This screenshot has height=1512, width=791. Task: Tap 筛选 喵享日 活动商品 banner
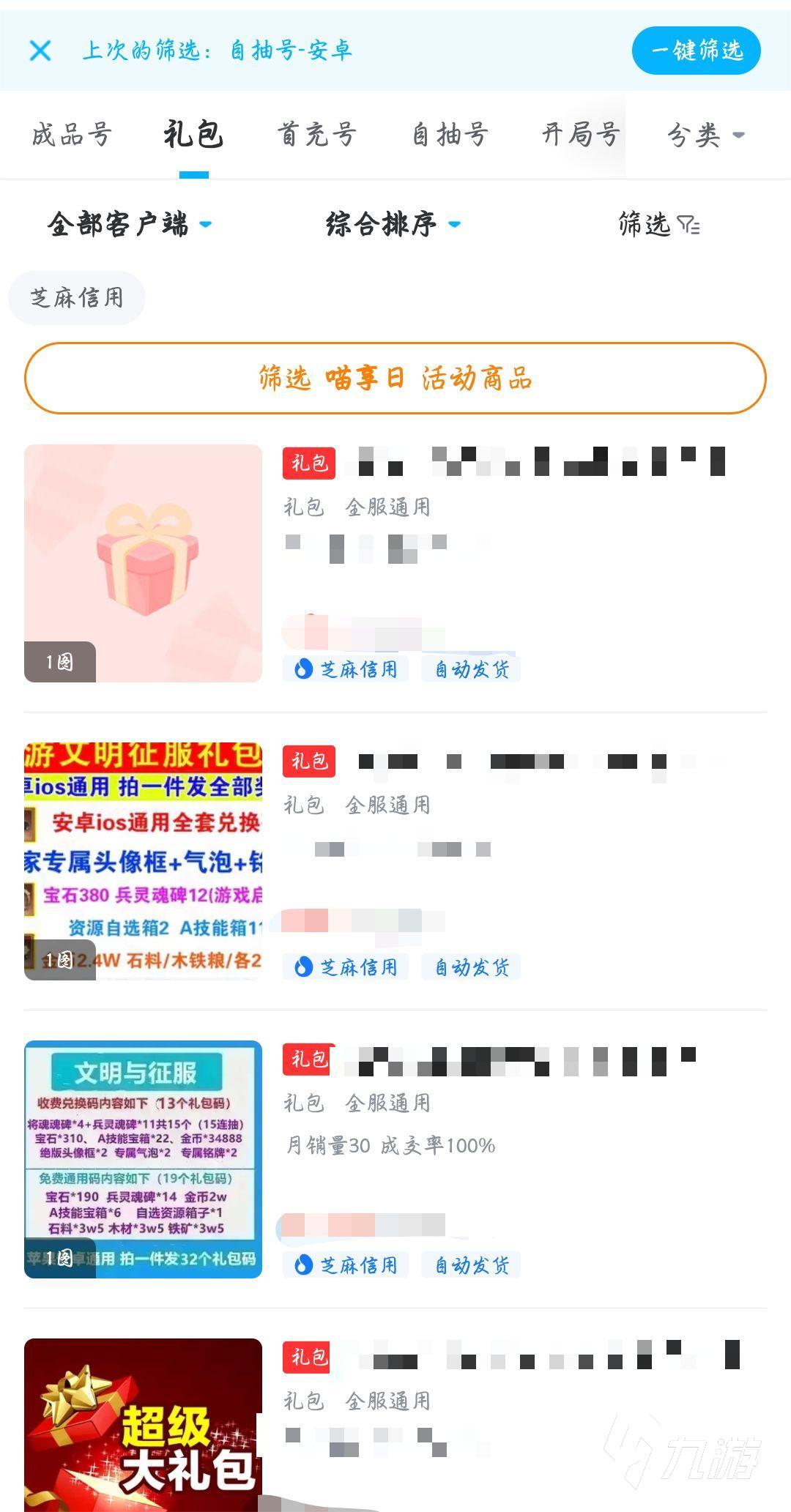395,378
